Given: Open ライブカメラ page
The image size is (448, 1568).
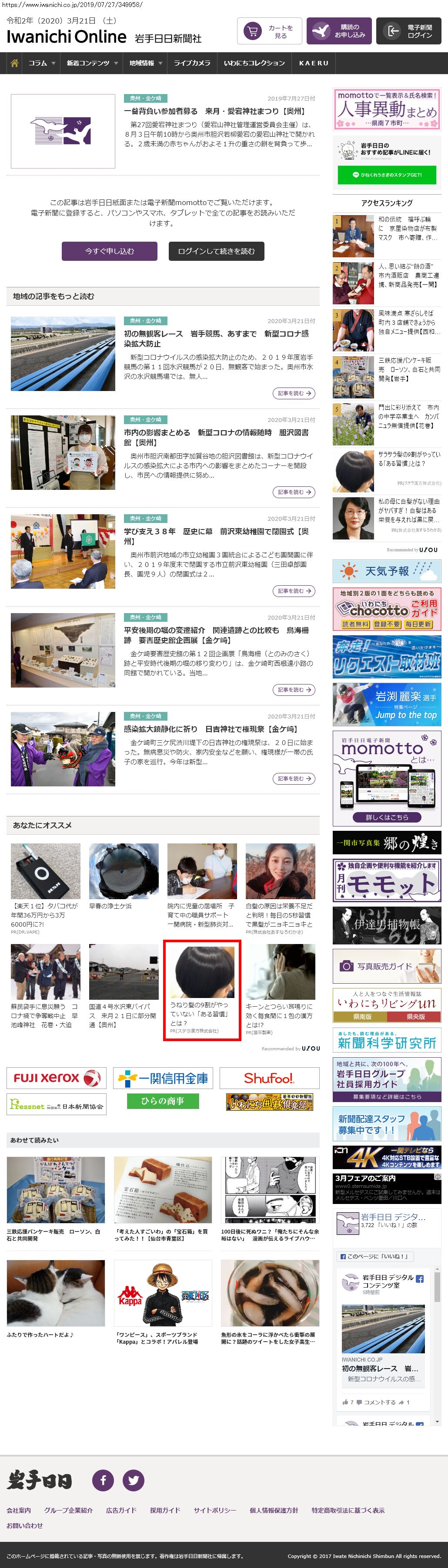Looking at the screenshot, I should tap(192, 63).
